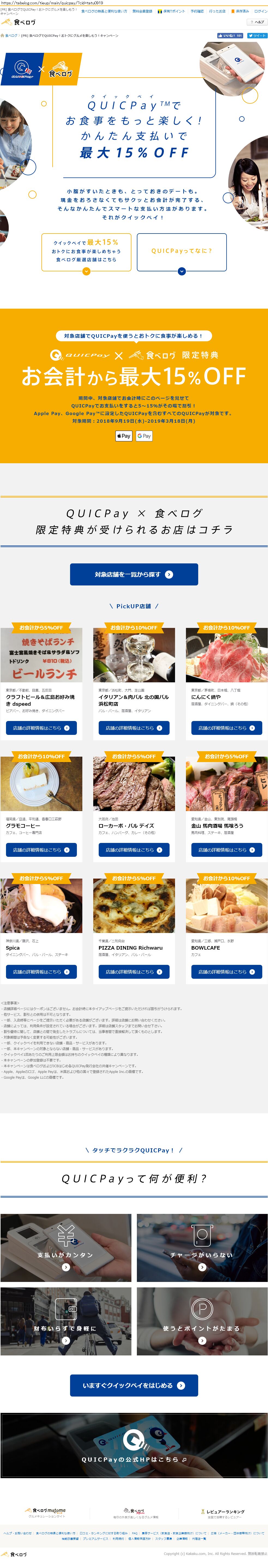Tap the ログイン link in the header
268x1568 pixels.
[x=260, y=11]
